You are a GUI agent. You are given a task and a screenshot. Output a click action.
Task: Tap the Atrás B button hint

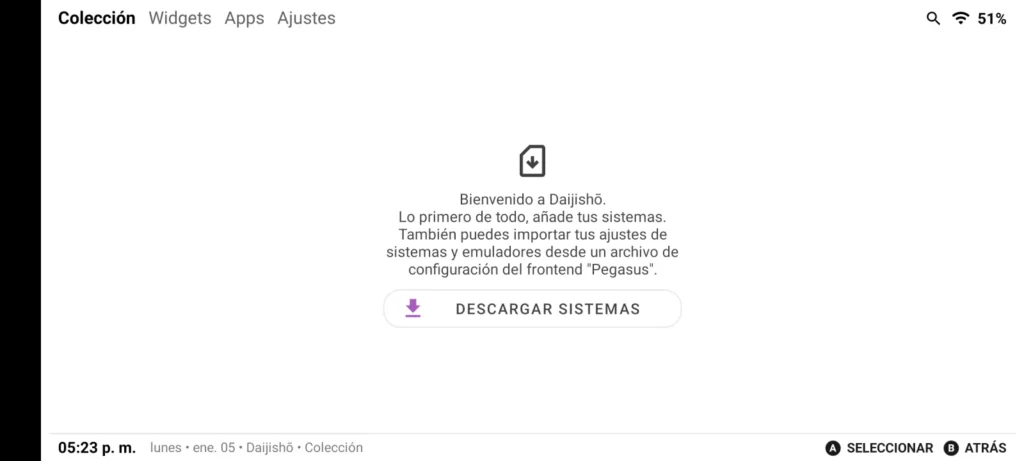click(975, 448)
